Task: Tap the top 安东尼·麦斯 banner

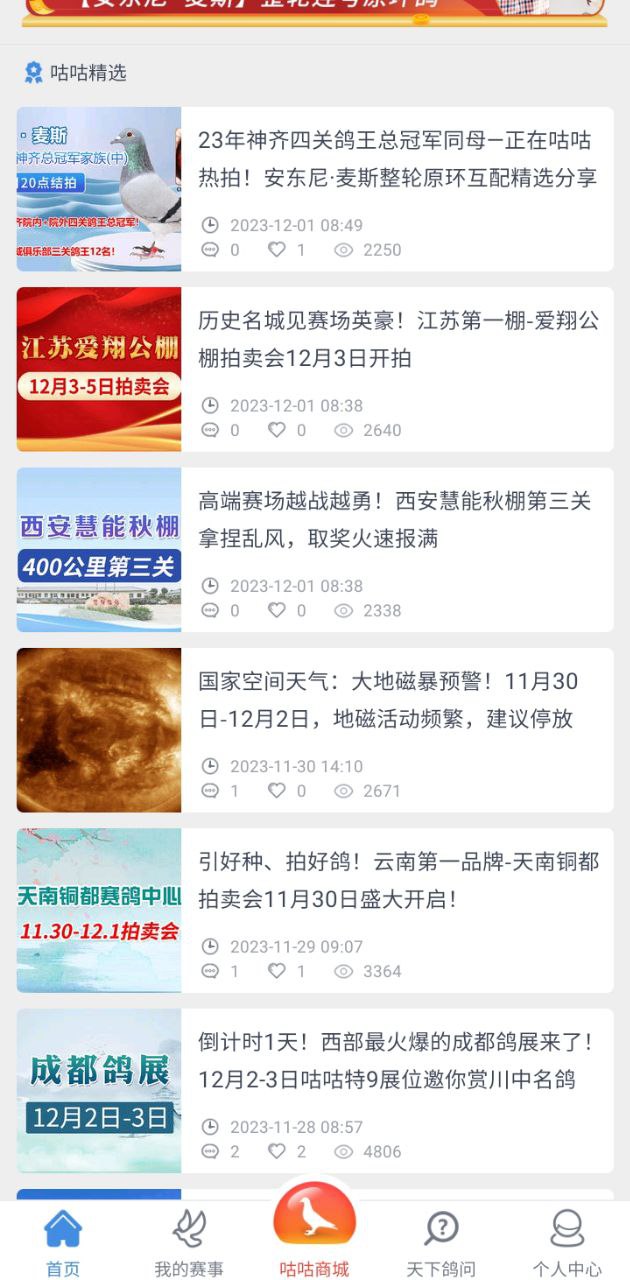Action: tap(314, 10)
